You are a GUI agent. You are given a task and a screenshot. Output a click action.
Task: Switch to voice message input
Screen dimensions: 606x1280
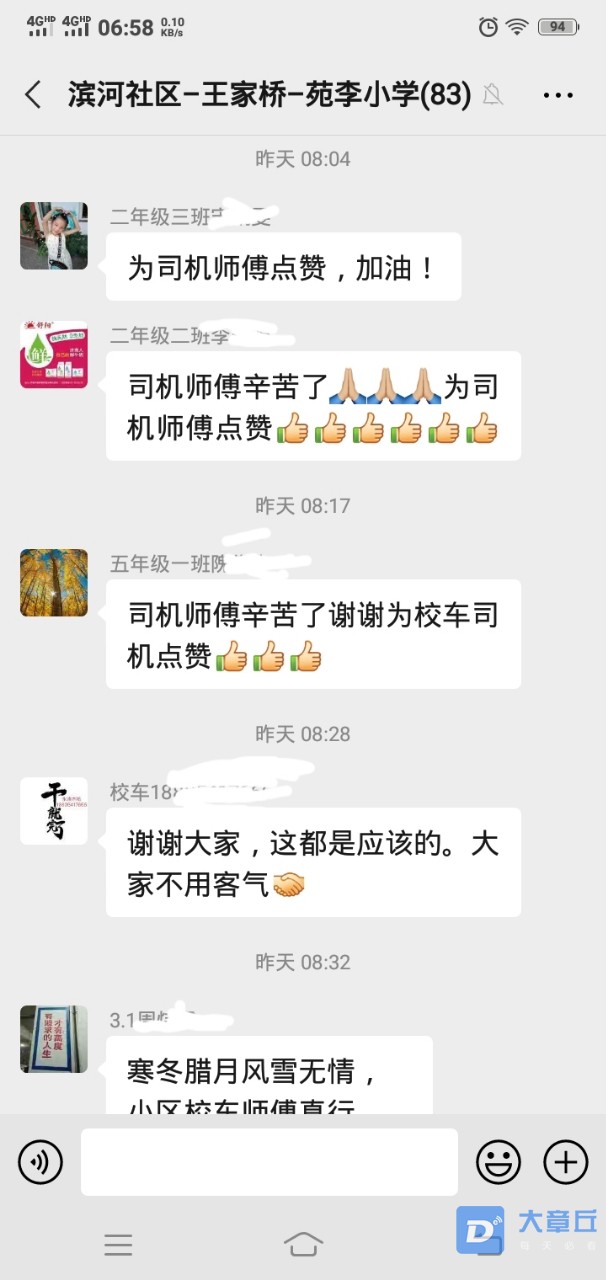click(x=40, y=1162)
